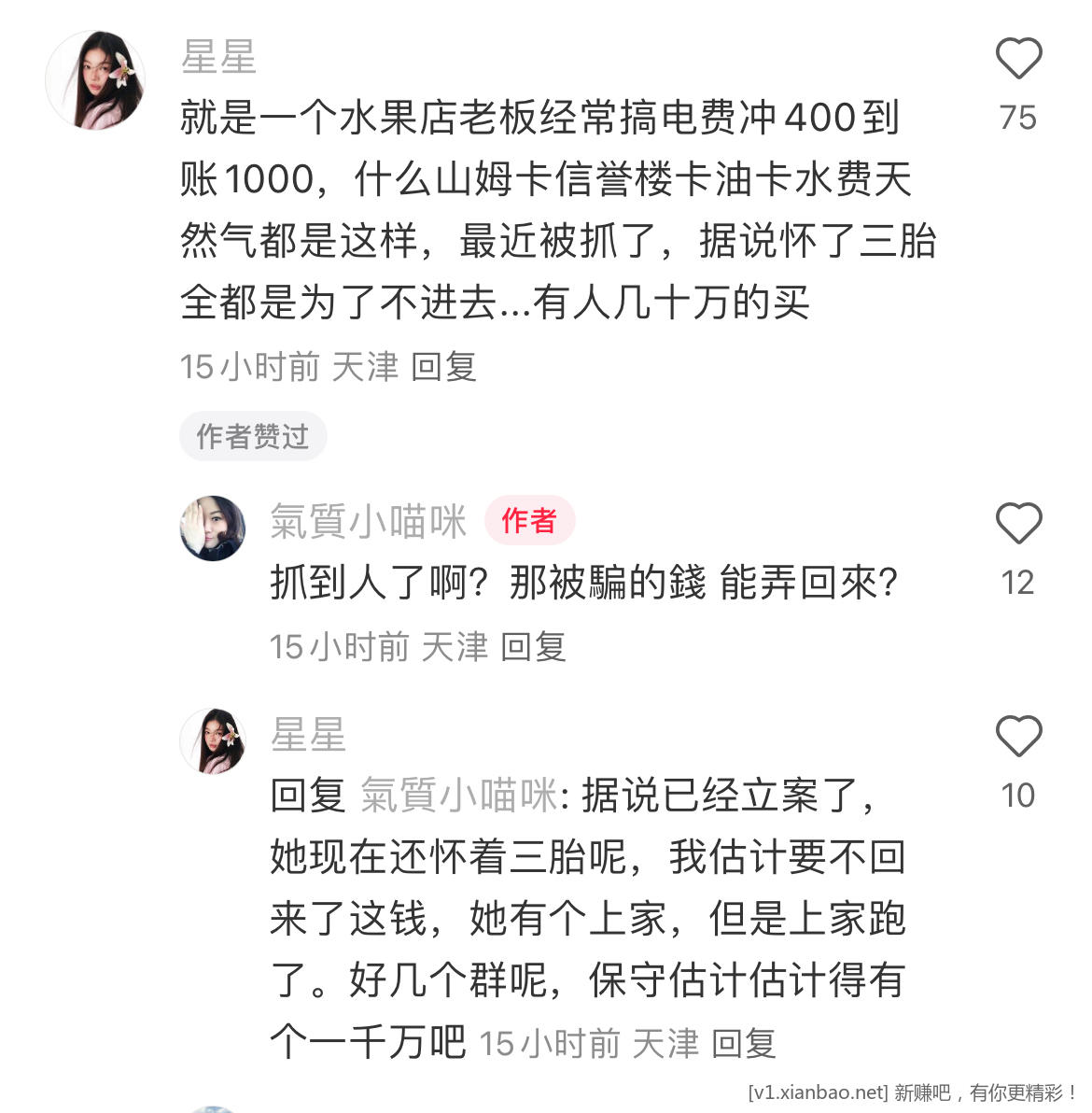The image size is (1092, 1113).
Task: Open 星星's avatar on the bottom reply
Action: [213, 740]
